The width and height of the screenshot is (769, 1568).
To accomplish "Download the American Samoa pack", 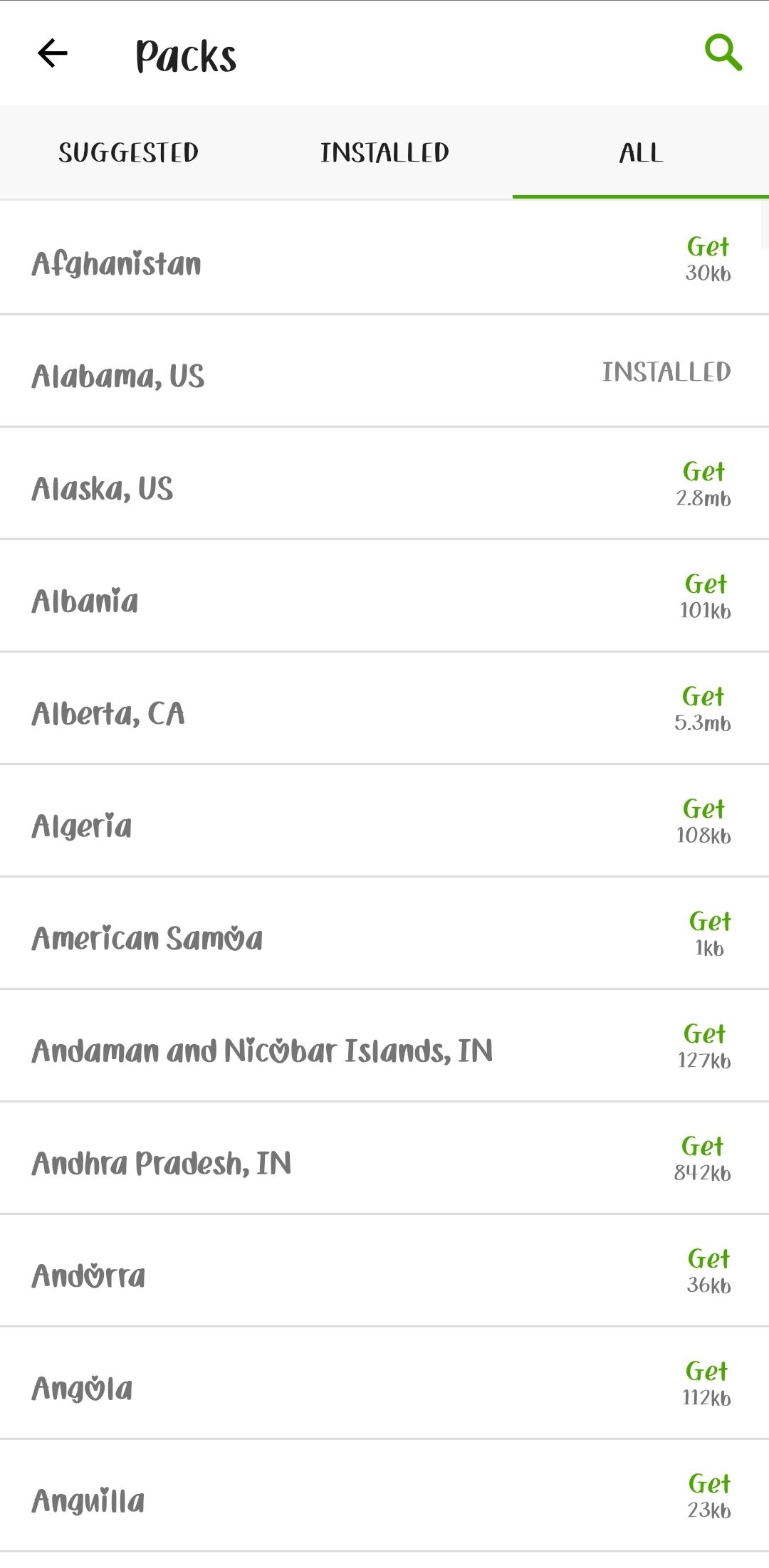I will [x=709, y=923].
